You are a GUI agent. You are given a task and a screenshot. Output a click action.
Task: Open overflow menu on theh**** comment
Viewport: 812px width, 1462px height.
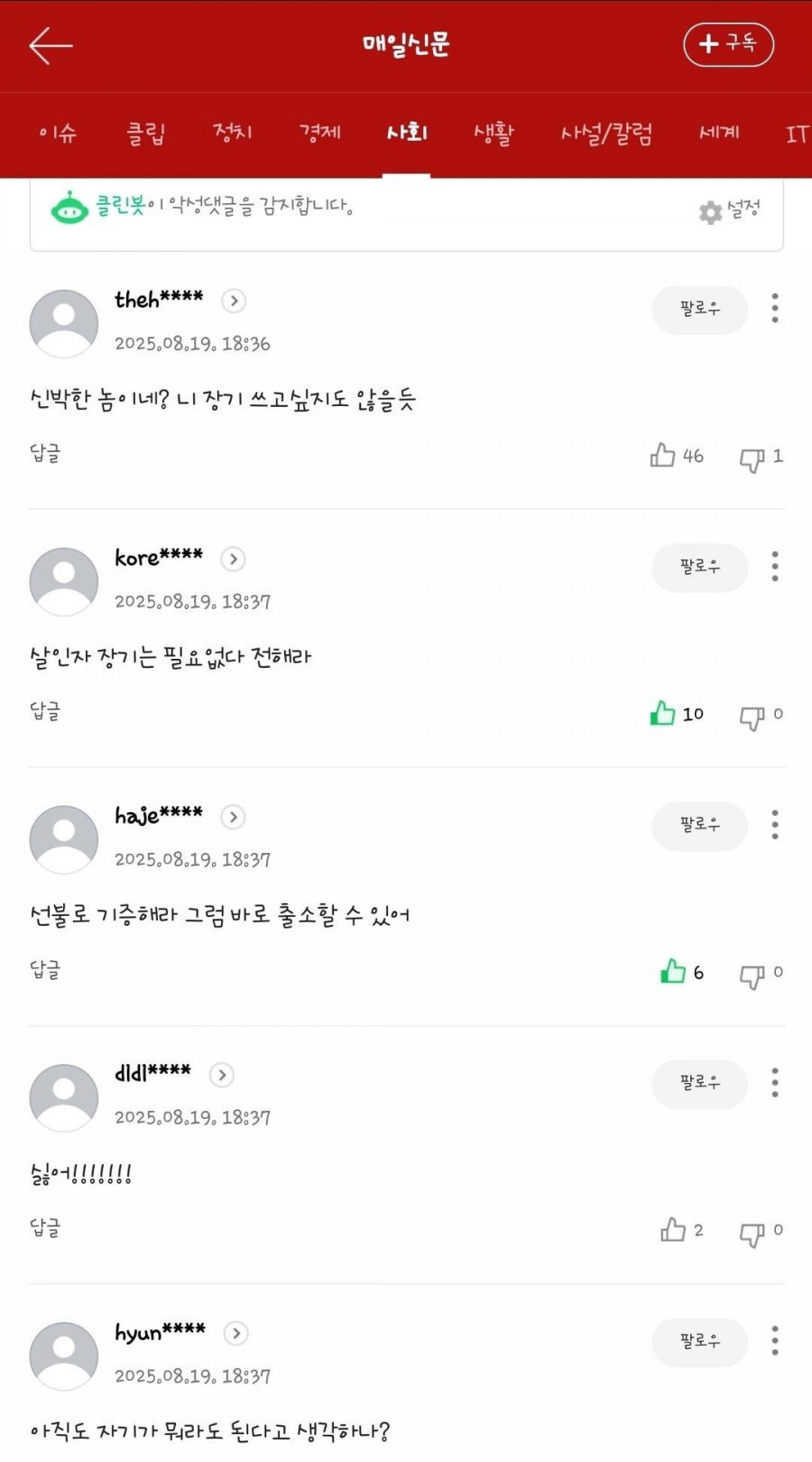[x=774, y=309]
